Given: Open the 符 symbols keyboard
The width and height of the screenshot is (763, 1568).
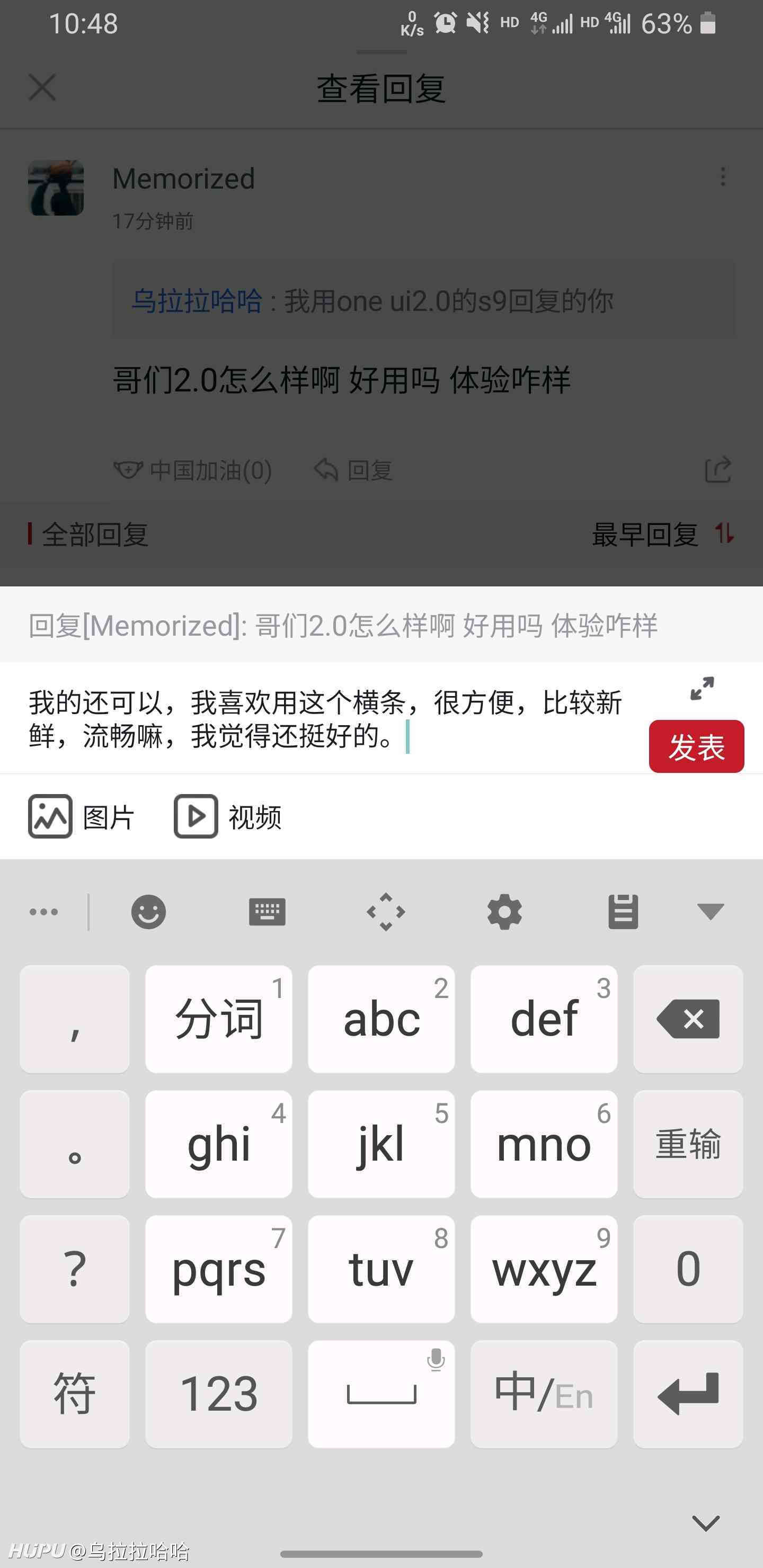Looking at the screenshot, I should [x=74, y=1393].
